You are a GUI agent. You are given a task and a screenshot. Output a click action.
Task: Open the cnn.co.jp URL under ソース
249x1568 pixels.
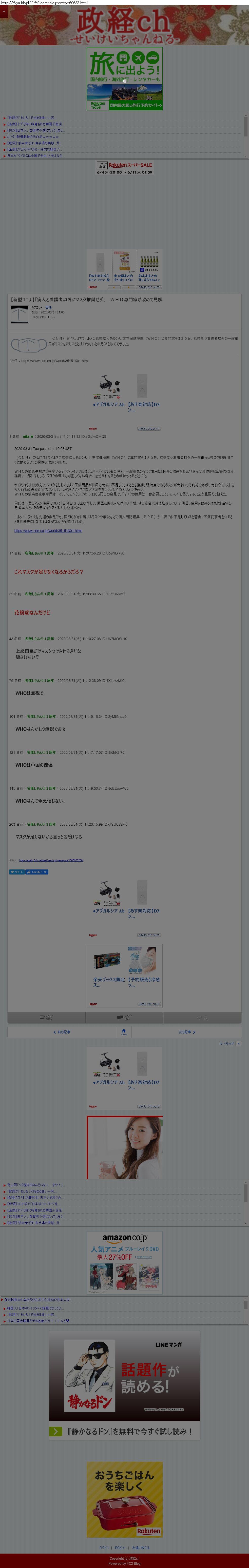(54, 360)
